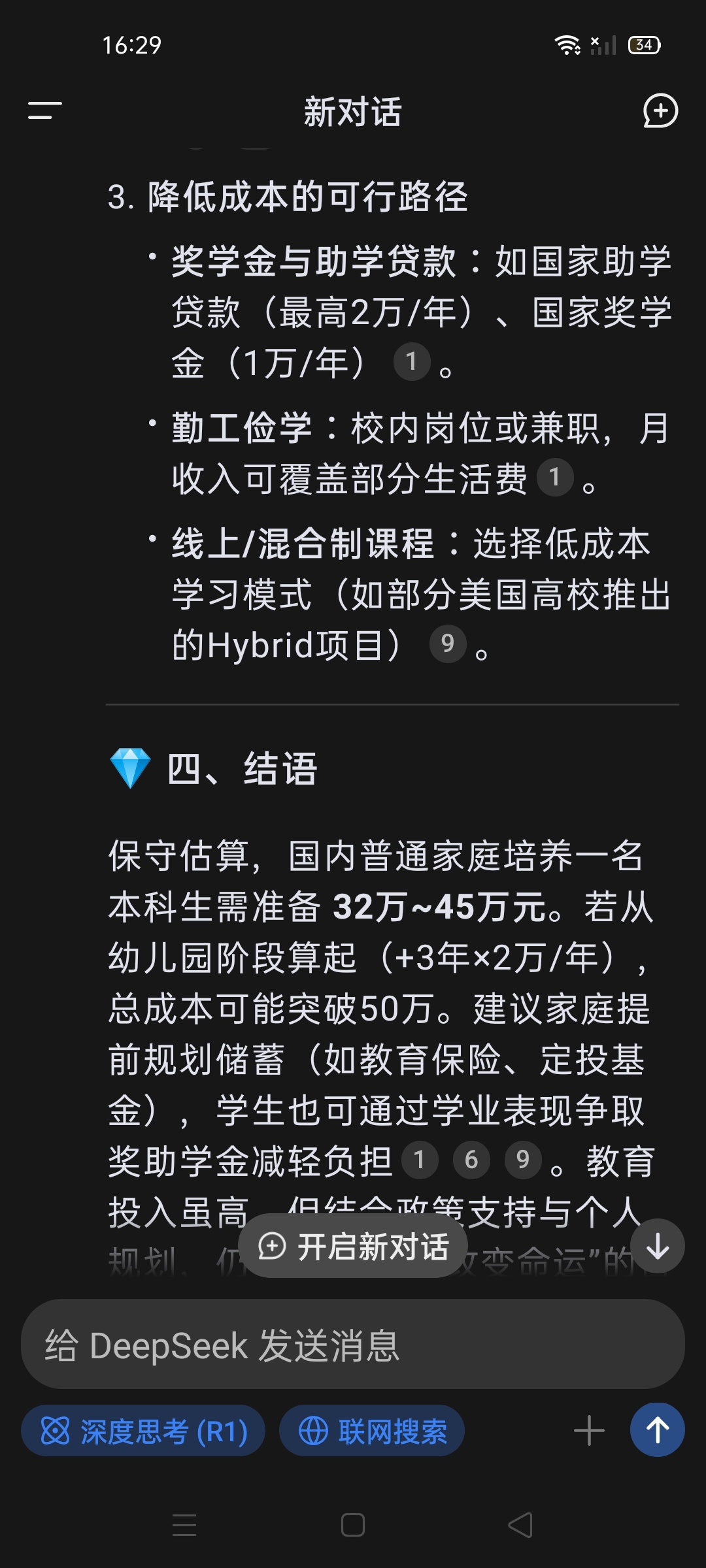Open citation 1 after 国家奖学金 bullet
Image resolution: width=706 pixels, height=1568 pixels.
pos(412,361)
